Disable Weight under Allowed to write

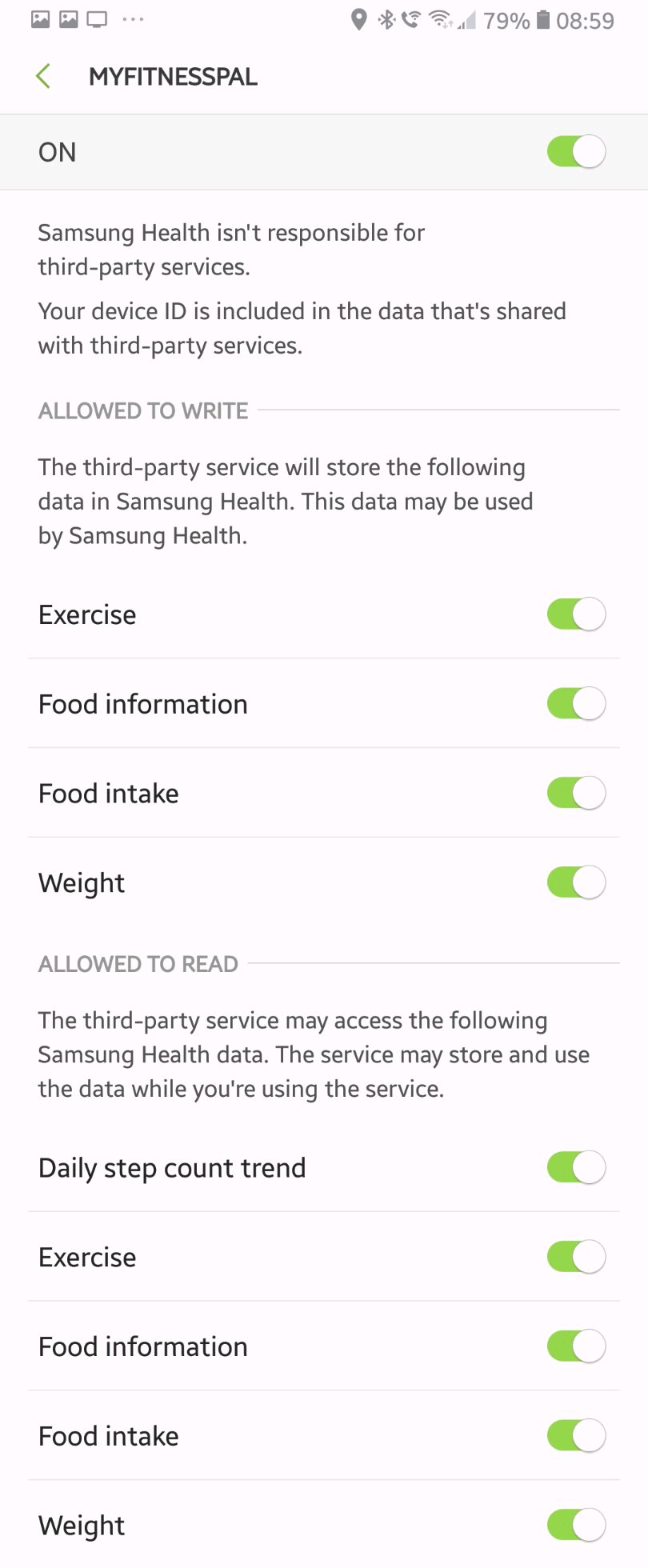tap(576, 882)
